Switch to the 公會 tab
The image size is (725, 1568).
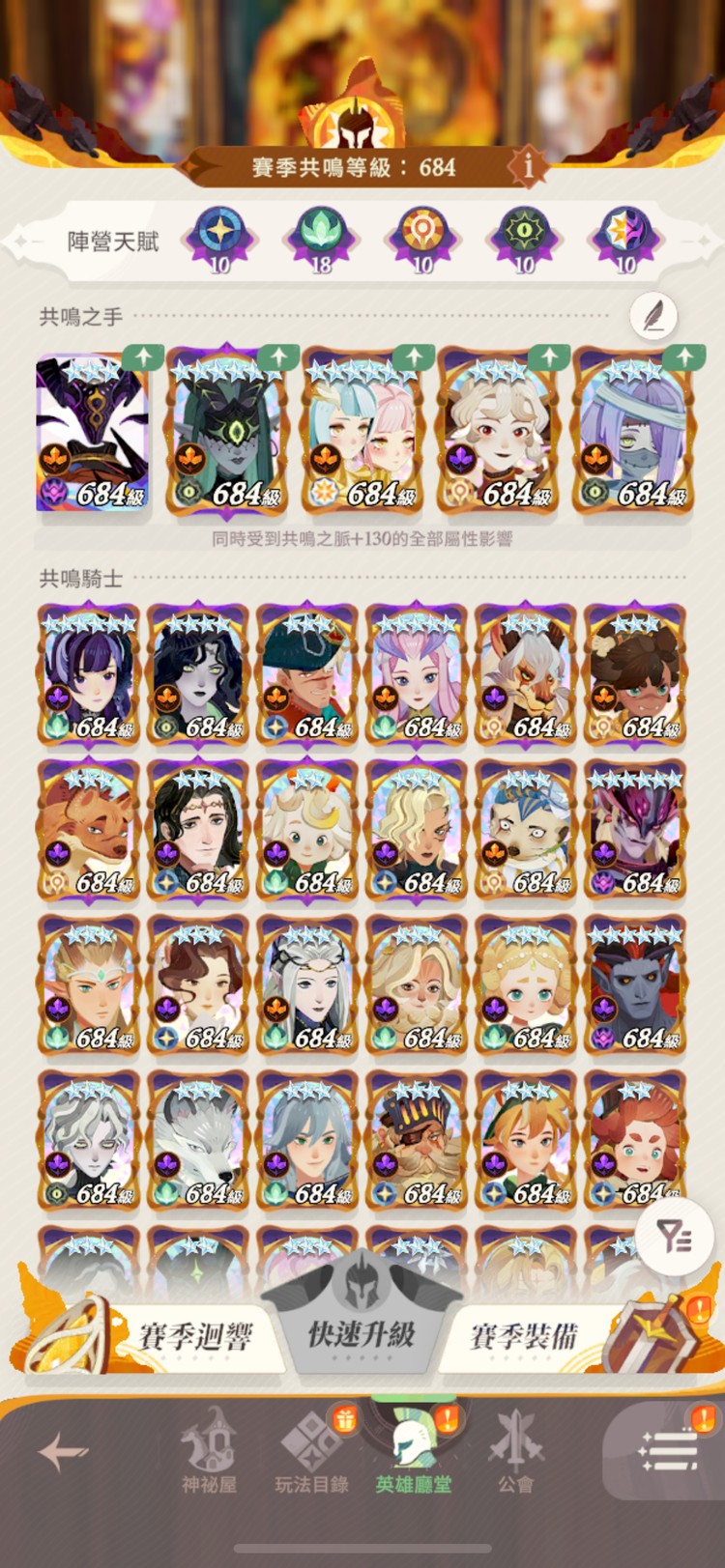(516, 1452)
